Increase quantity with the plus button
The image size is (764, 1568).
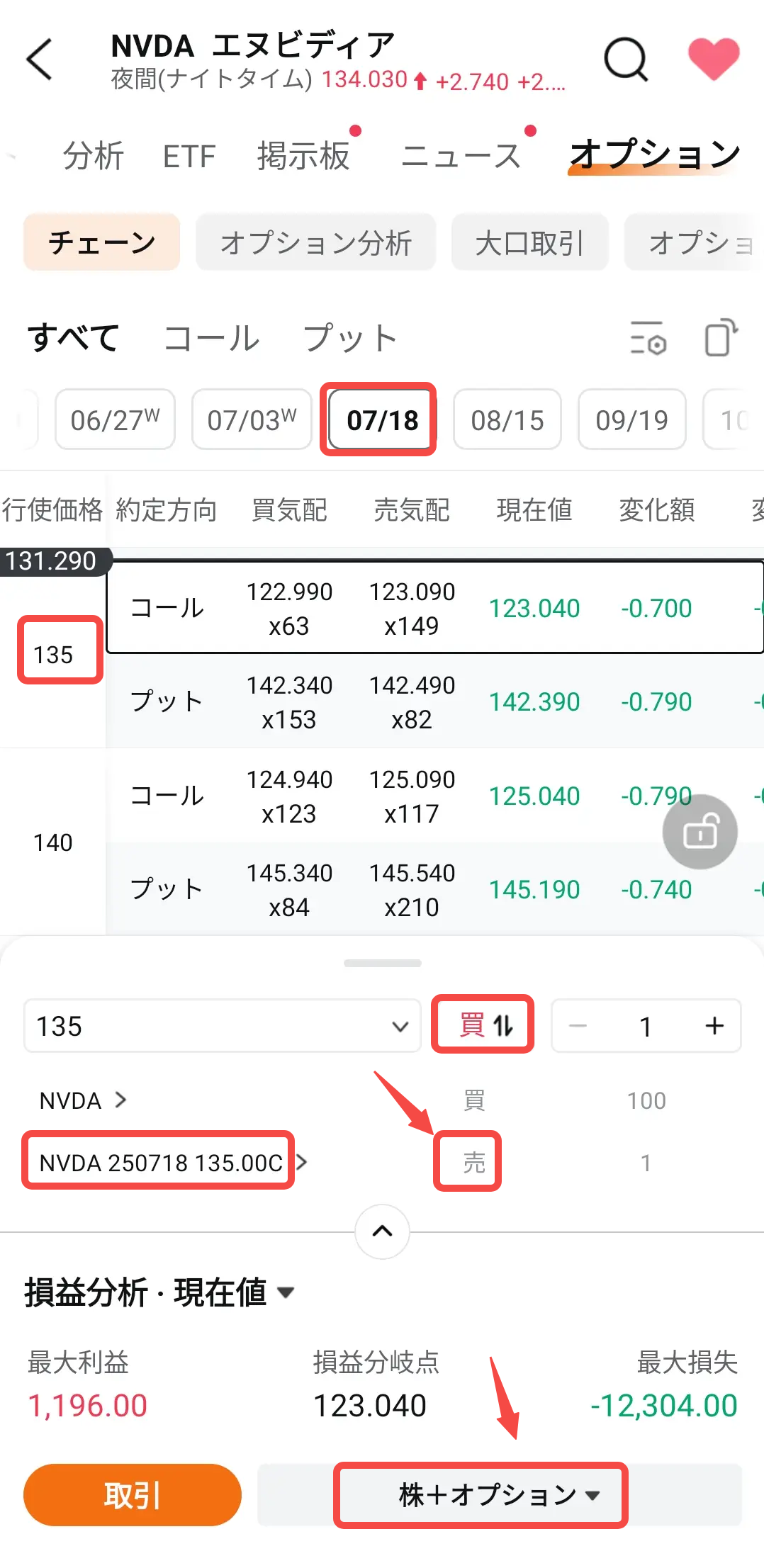point(714,1025)
